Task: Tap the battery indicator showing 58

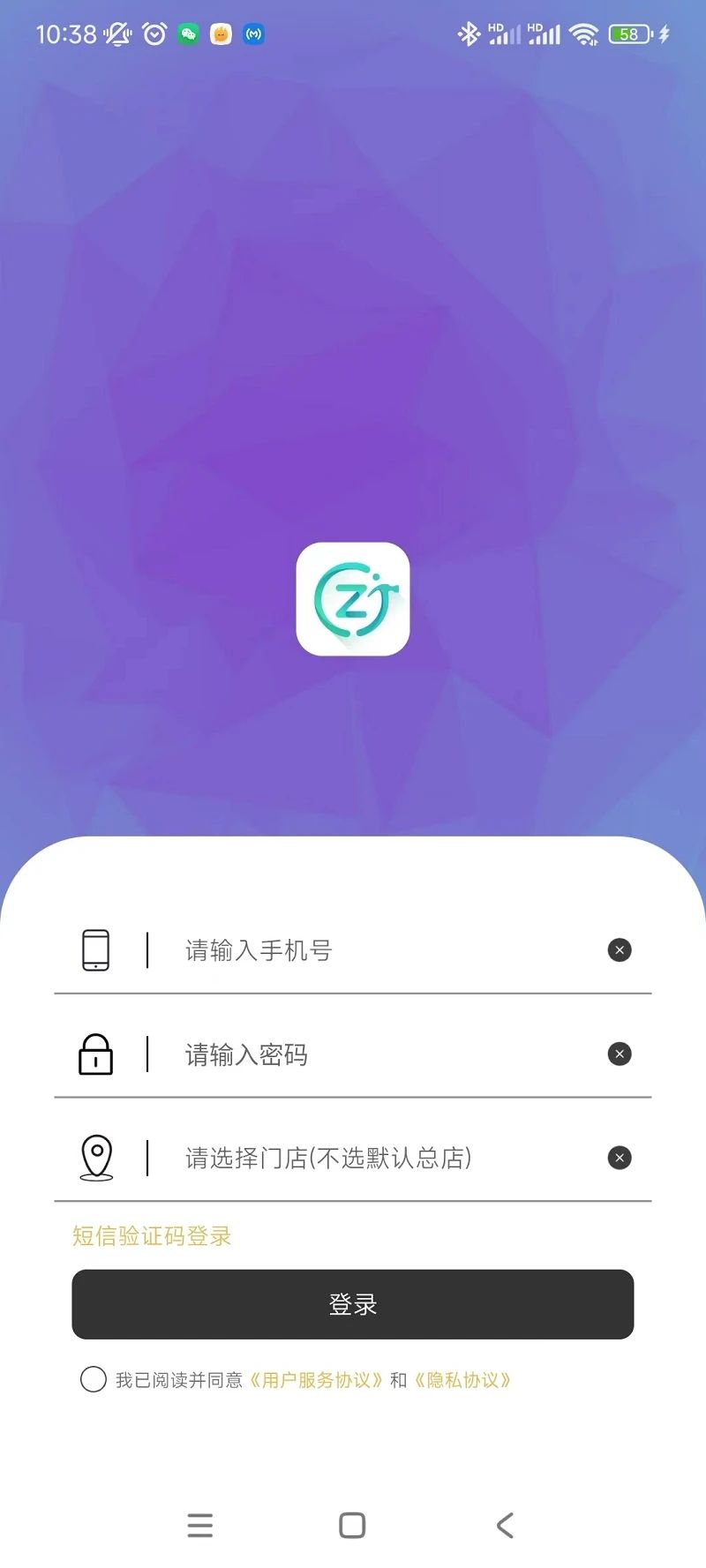Action: 629,34
